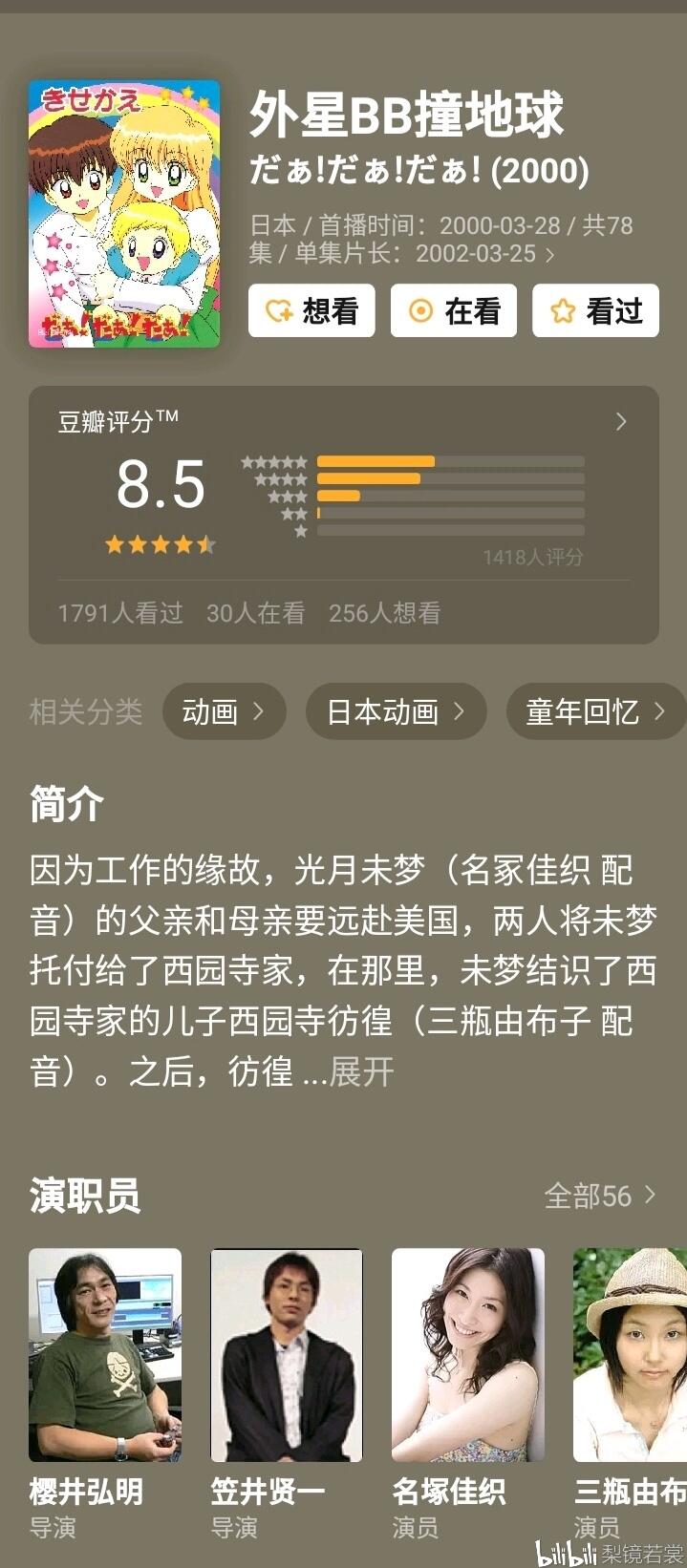Viewport: 687px width, 1568px height.
Task: View all 56 cast and crew
Action: click(600, 1196)
